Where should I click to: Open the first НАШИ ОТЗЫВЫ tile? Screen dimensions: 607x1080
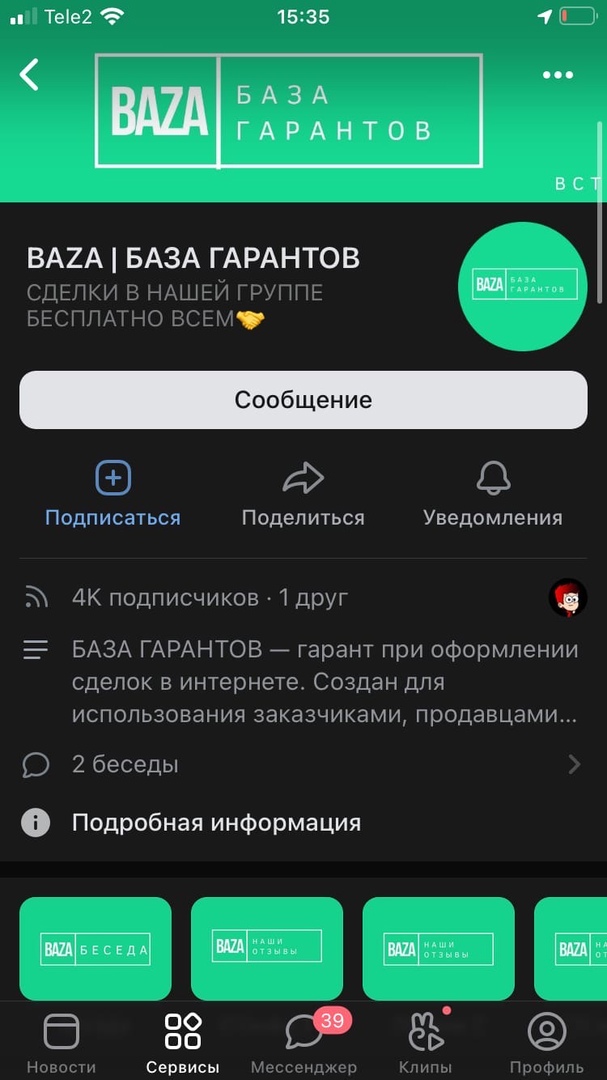(267, 948)
